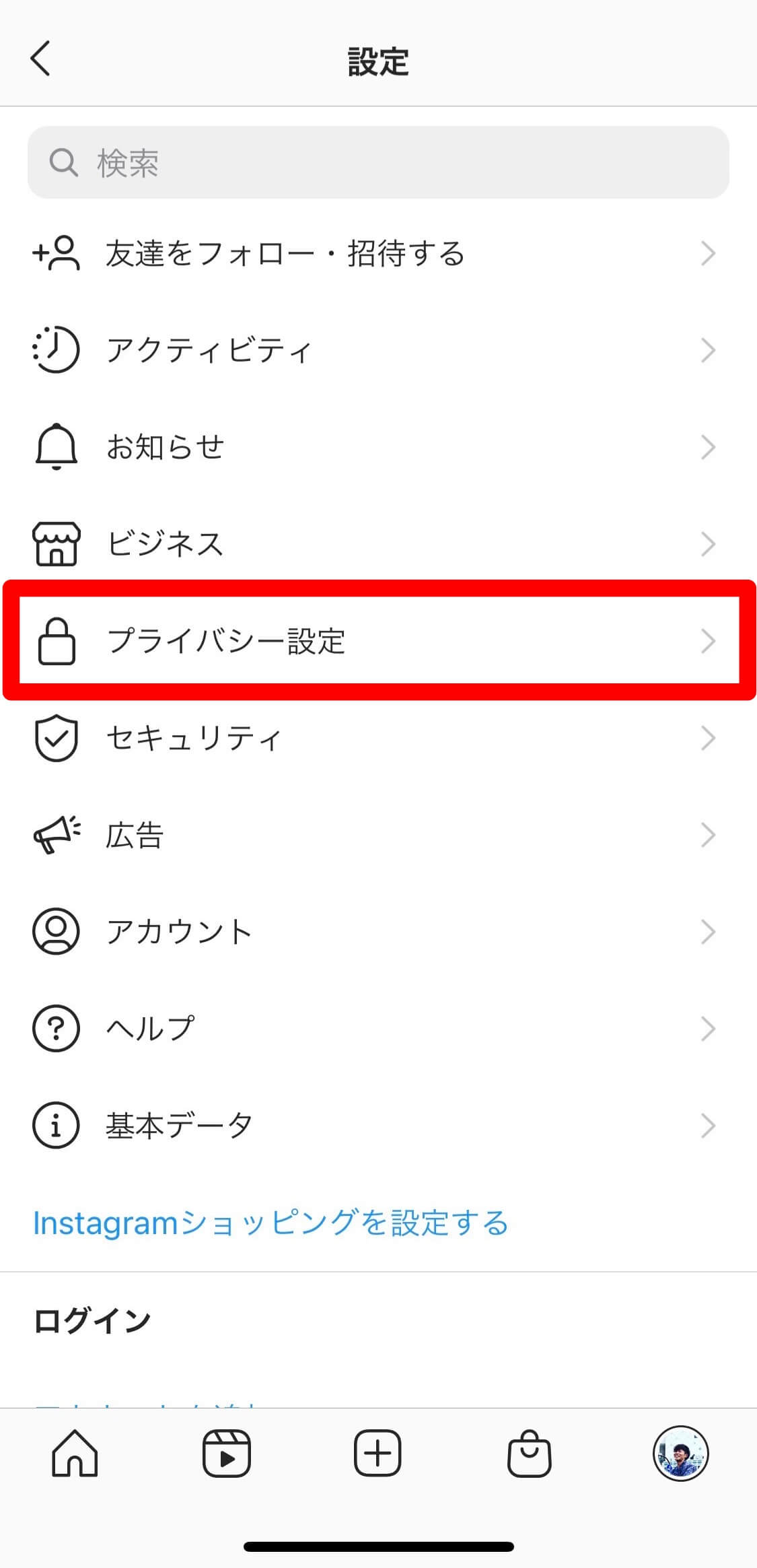Switch to the profile tab

[681, 1453]
